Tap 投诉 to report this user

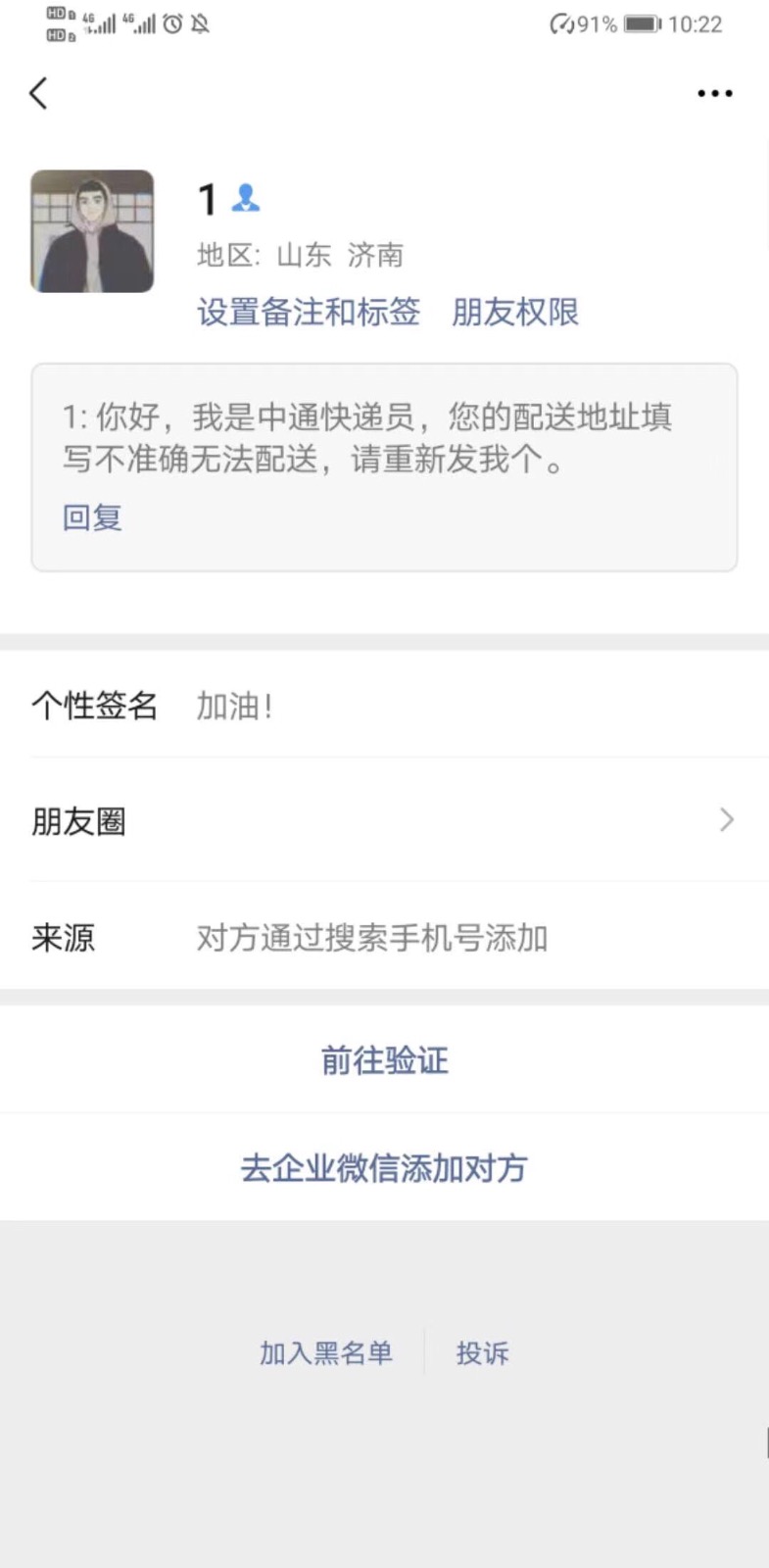coord(482,1353)
